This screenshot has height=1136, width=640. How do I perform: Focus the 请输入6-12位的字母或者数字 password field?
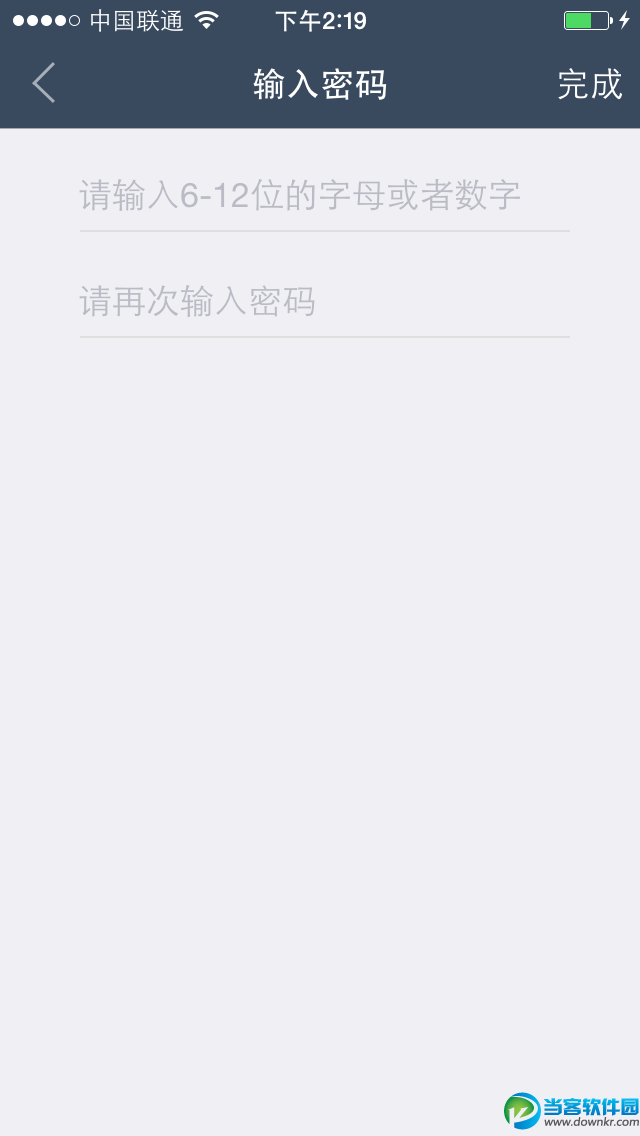[x=324, y=195]
